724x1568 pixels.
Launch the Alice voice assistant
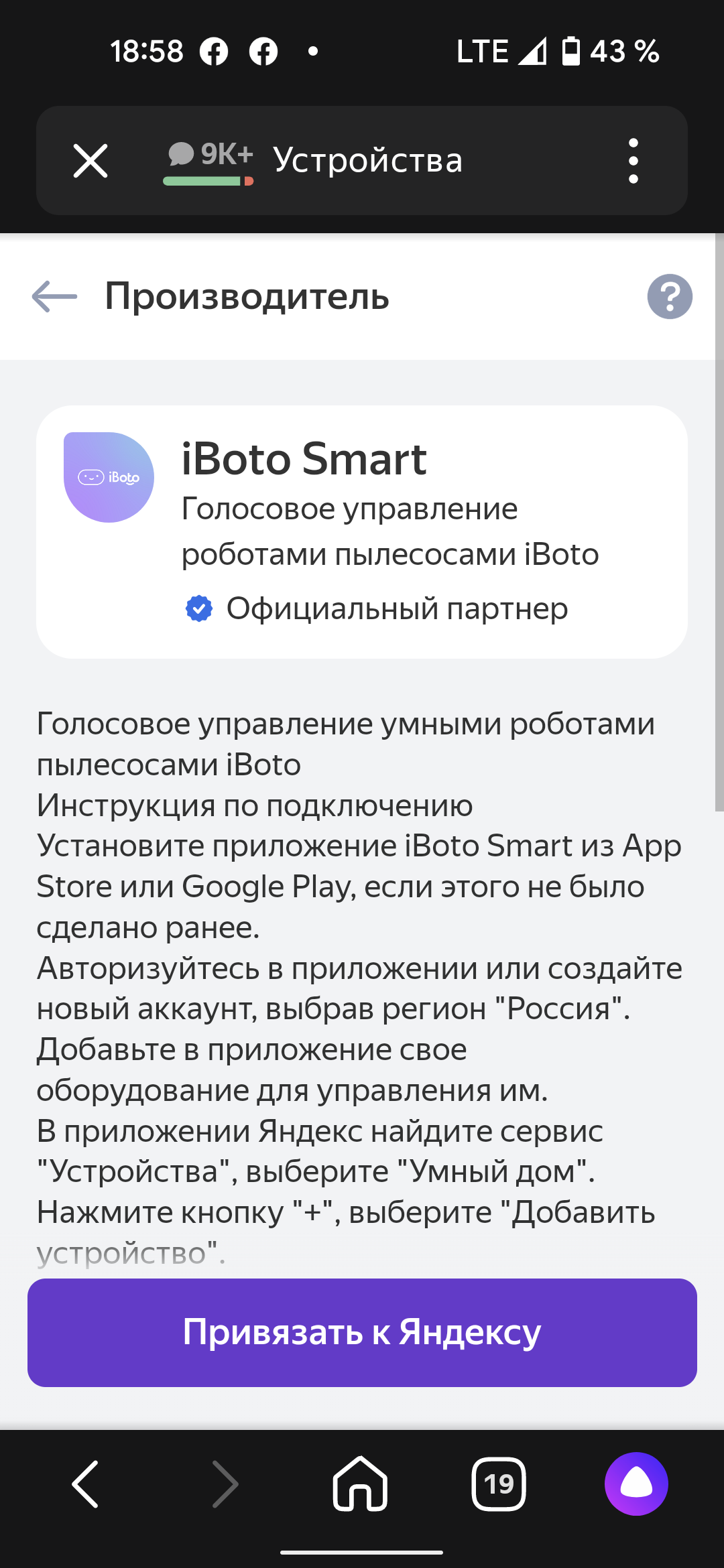click(636, 1484)
